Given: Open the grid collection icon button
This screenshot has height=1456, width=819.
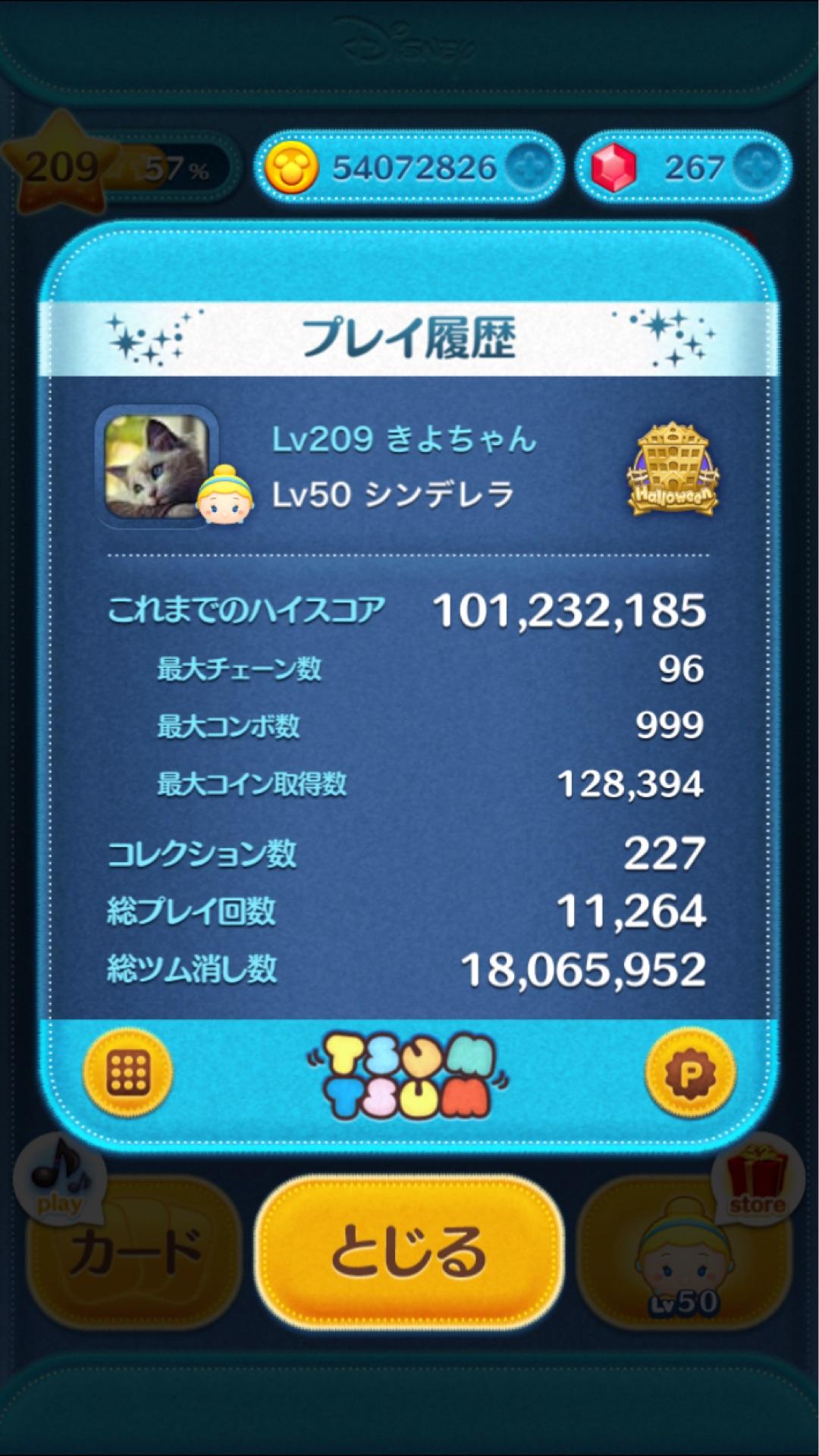Looking at the screenshot, I should click(128, 1072).
